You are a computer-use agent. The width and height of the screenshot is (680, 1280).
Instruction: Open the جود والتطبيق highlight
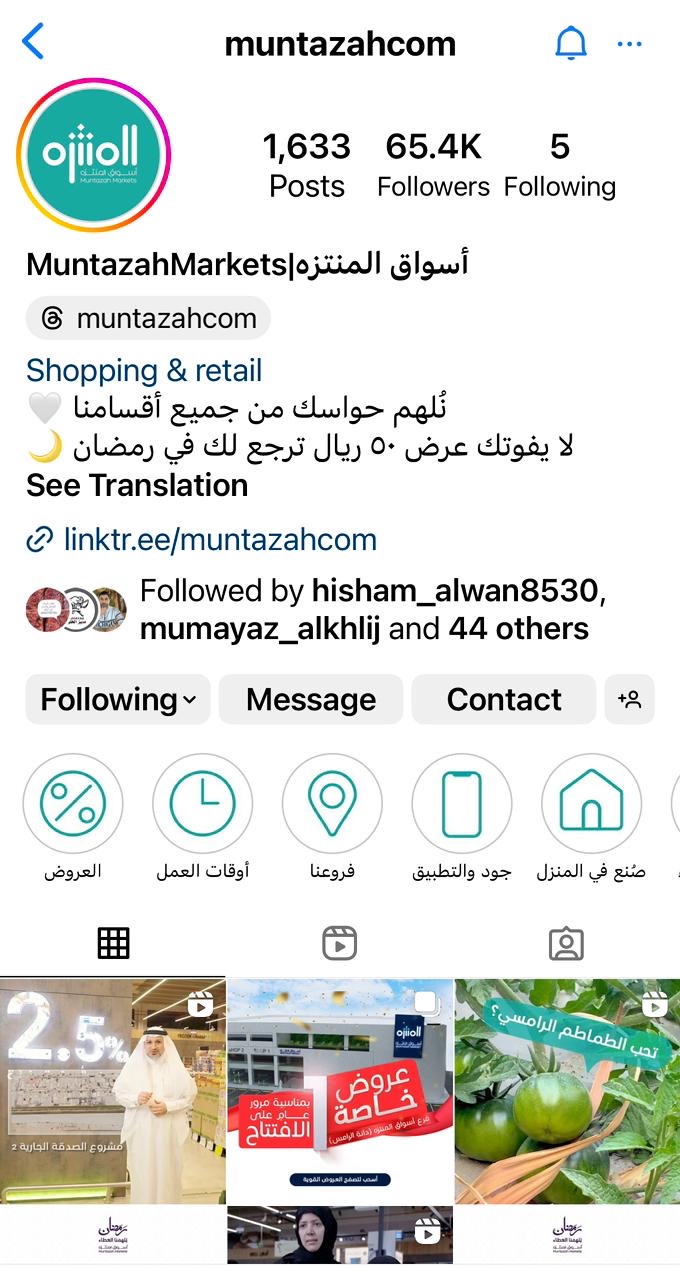pos(462,804)
